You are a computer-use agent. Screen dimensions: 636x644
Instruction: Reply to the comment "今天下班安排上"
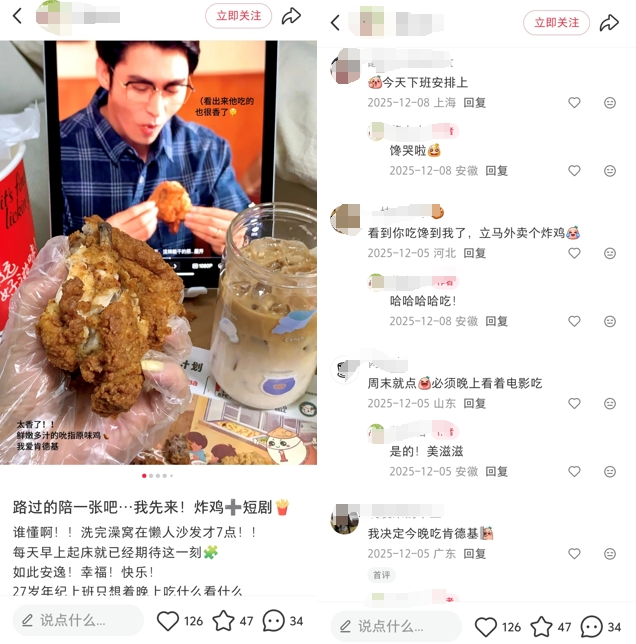point(474,103)
